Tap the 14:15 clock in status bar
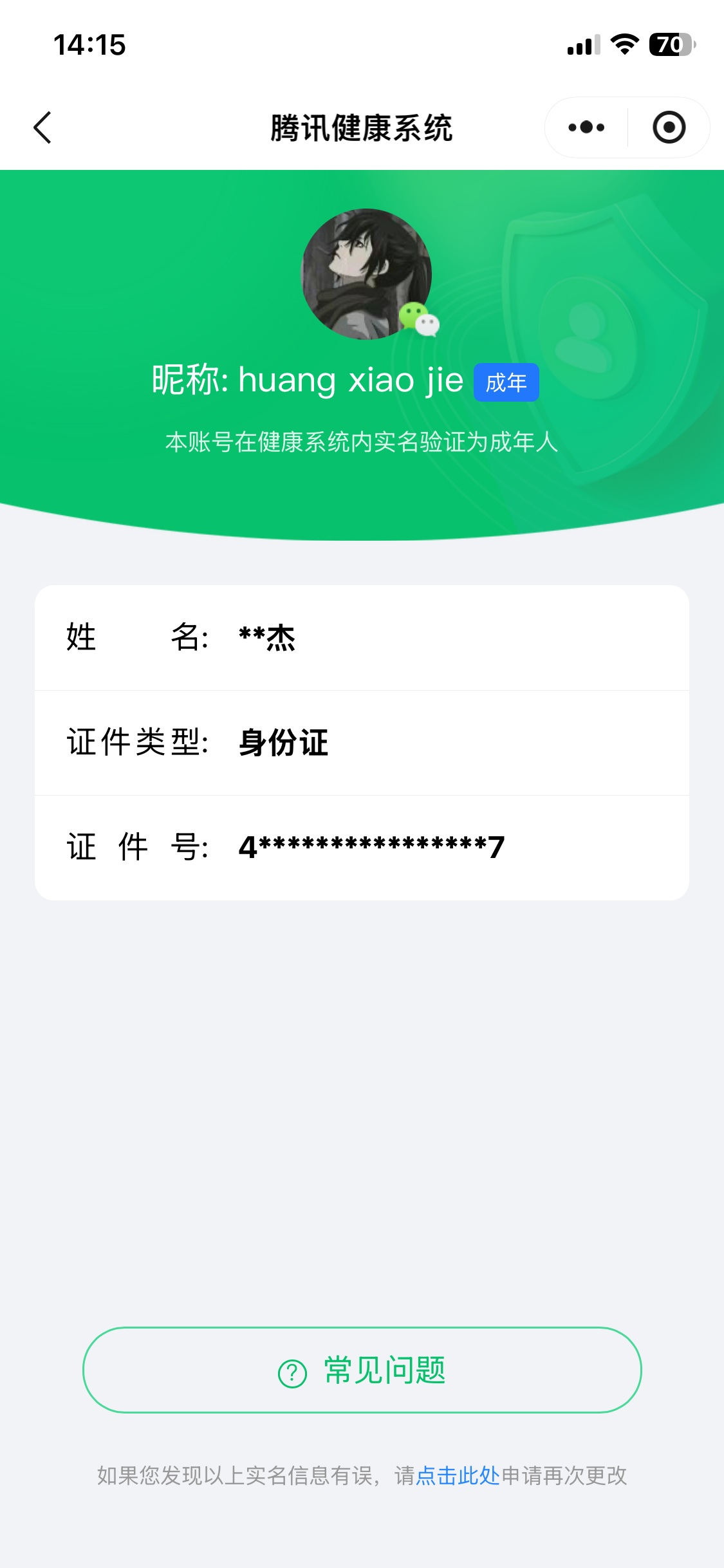 [x=89, y=44]
